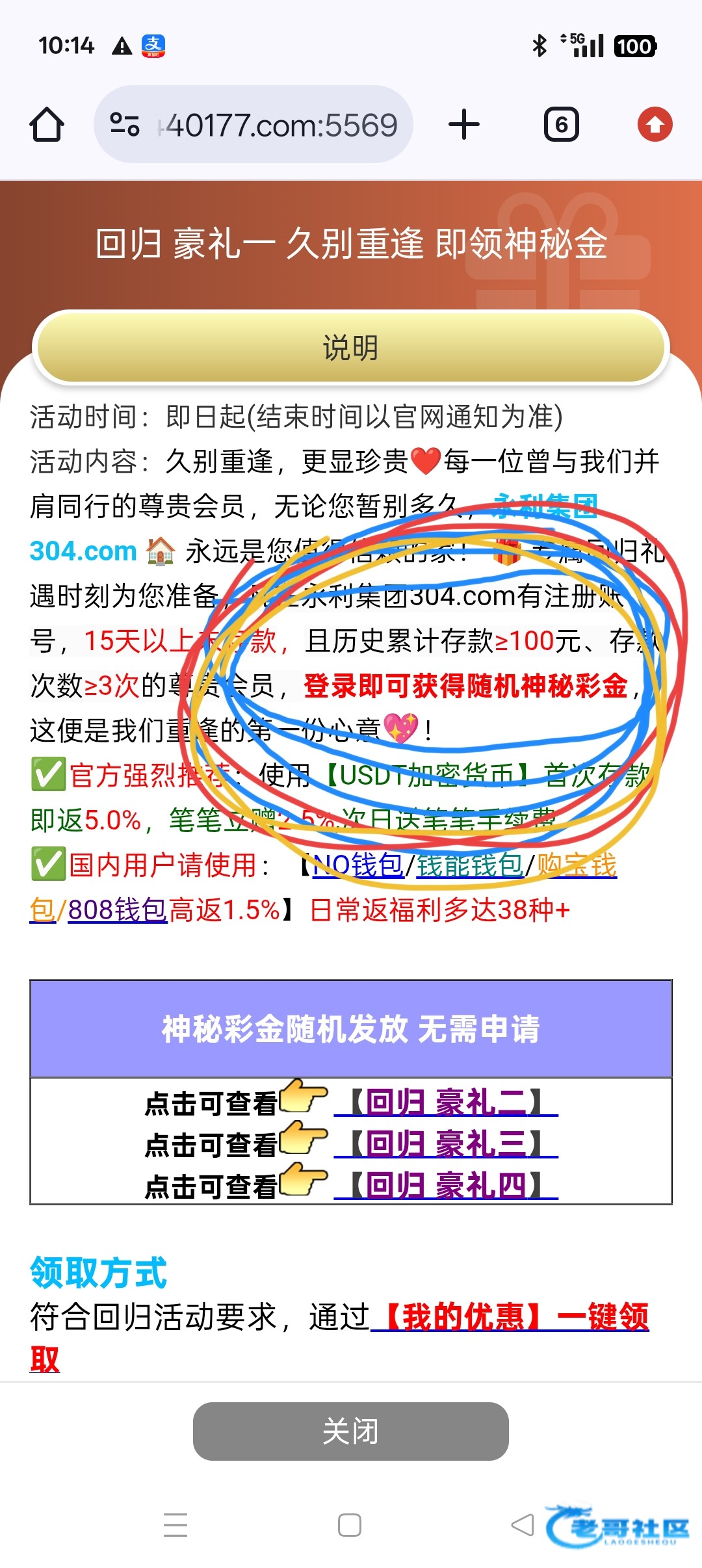View 【回归 豪礼二】 promotion
The width and height of the screenshot is (702, 1568).
tap(446, 1102)
